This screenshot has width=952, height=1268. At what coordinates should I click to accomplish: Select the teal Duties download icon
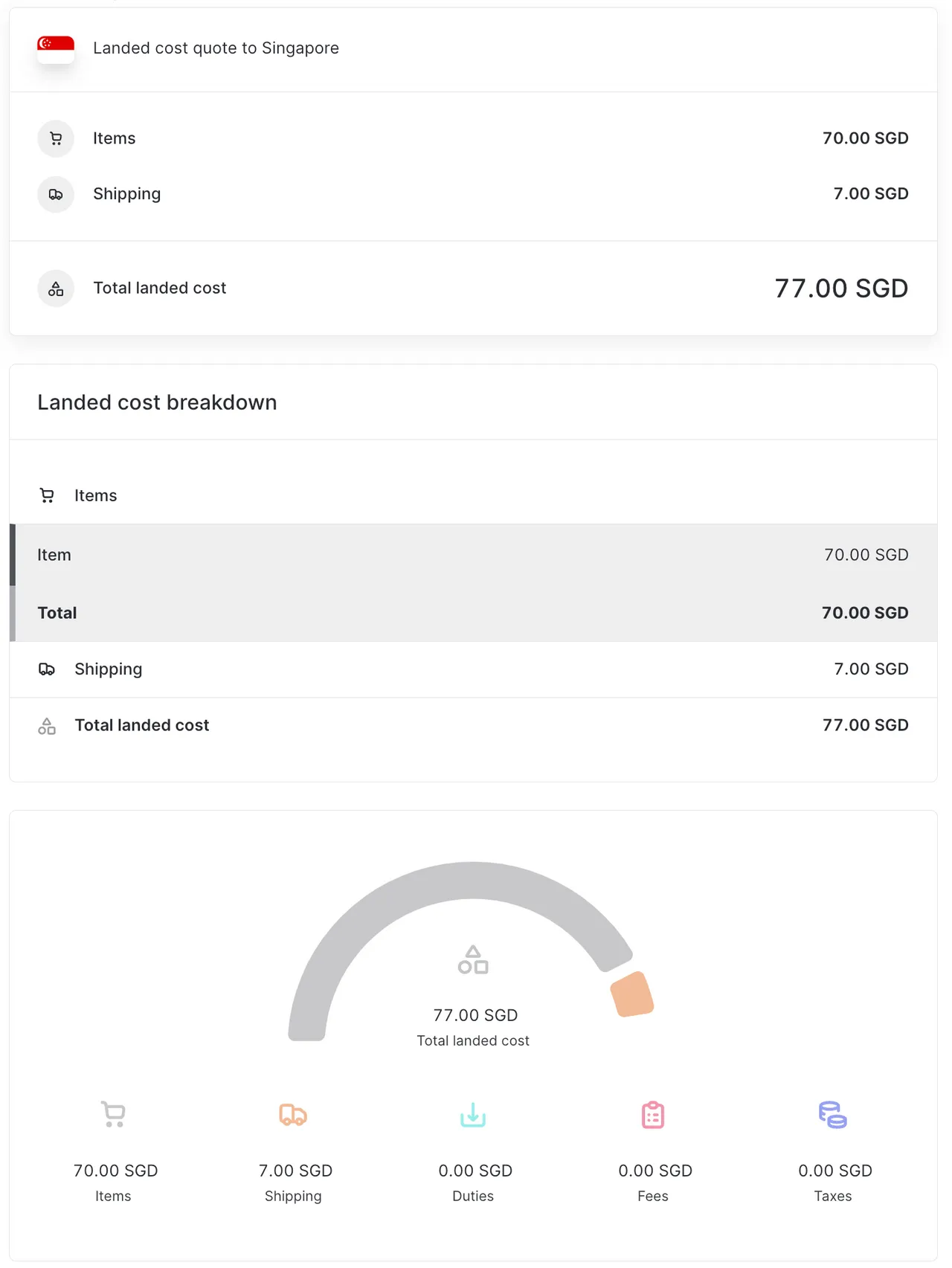(473, 1114)
